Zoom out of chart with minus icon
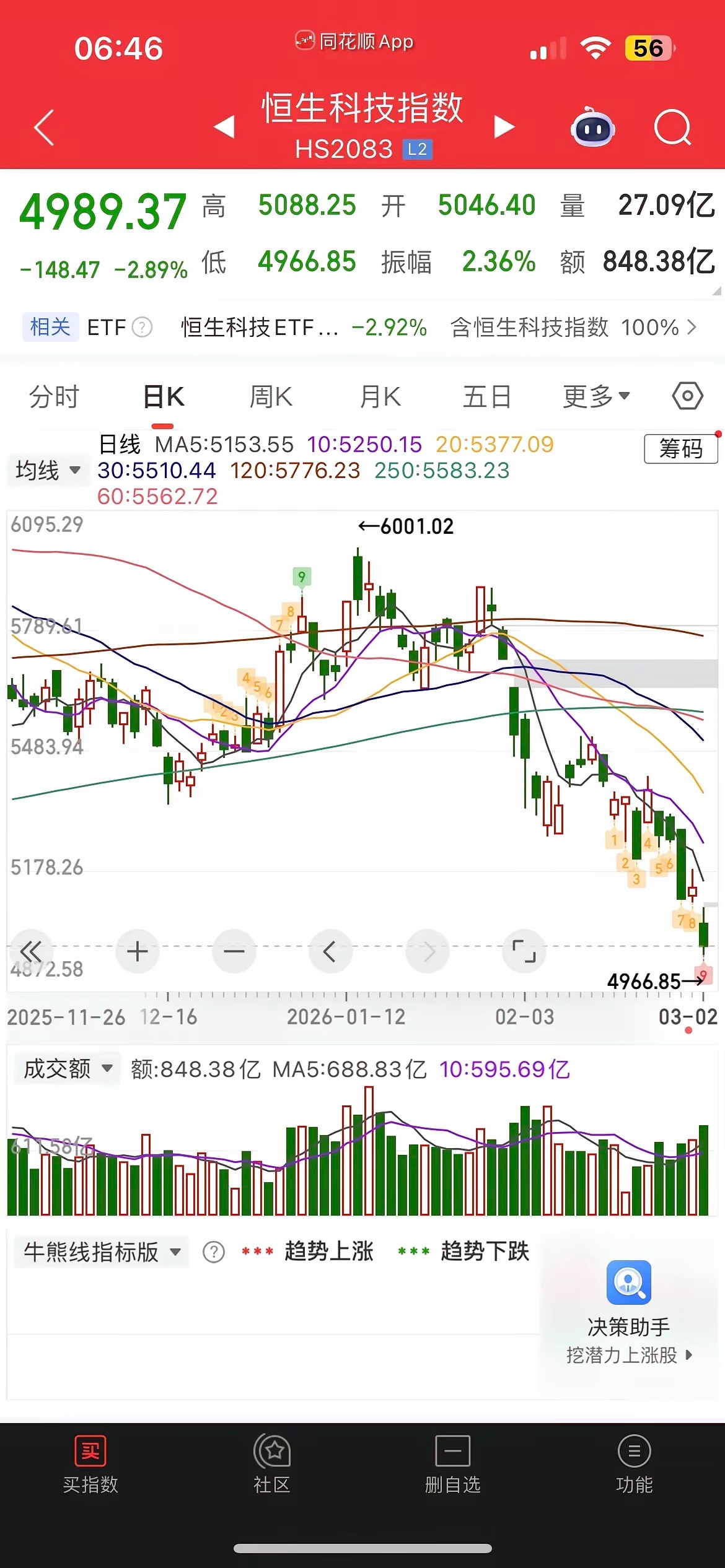 point(234,952)
